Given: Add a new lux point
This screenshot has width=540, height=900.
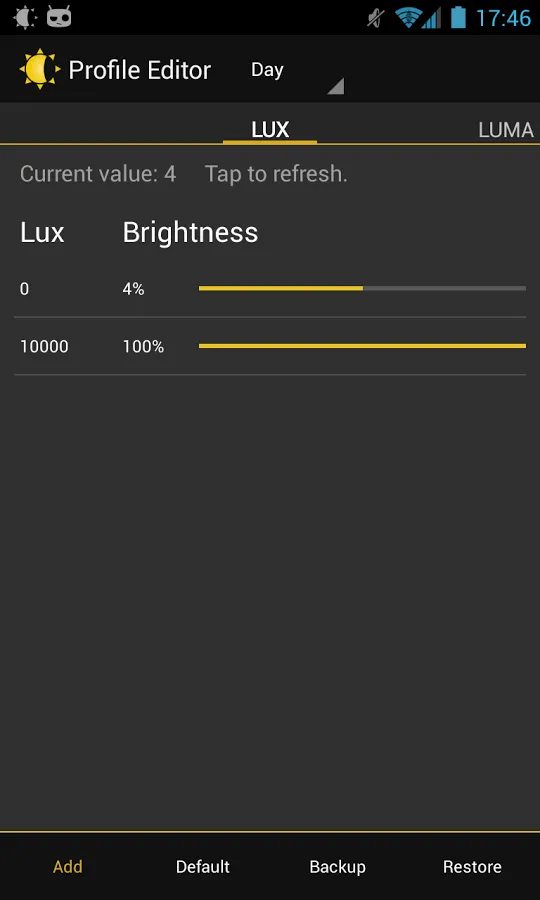Looking at the screenshot, I should pyautogui.click(x=68, y=866).
